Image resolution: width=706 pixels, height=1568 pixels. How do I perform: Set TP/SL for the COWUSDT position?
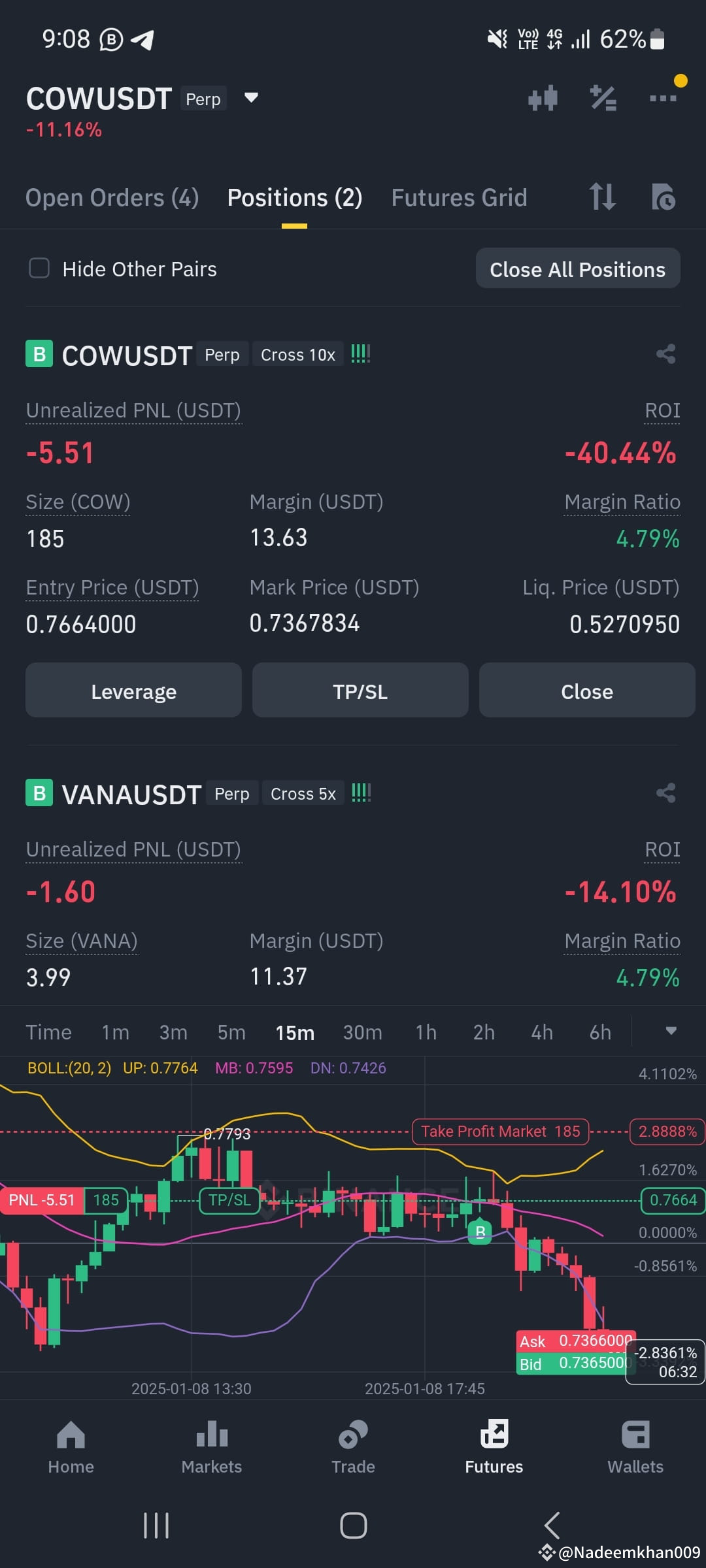(x=360, y=691)
